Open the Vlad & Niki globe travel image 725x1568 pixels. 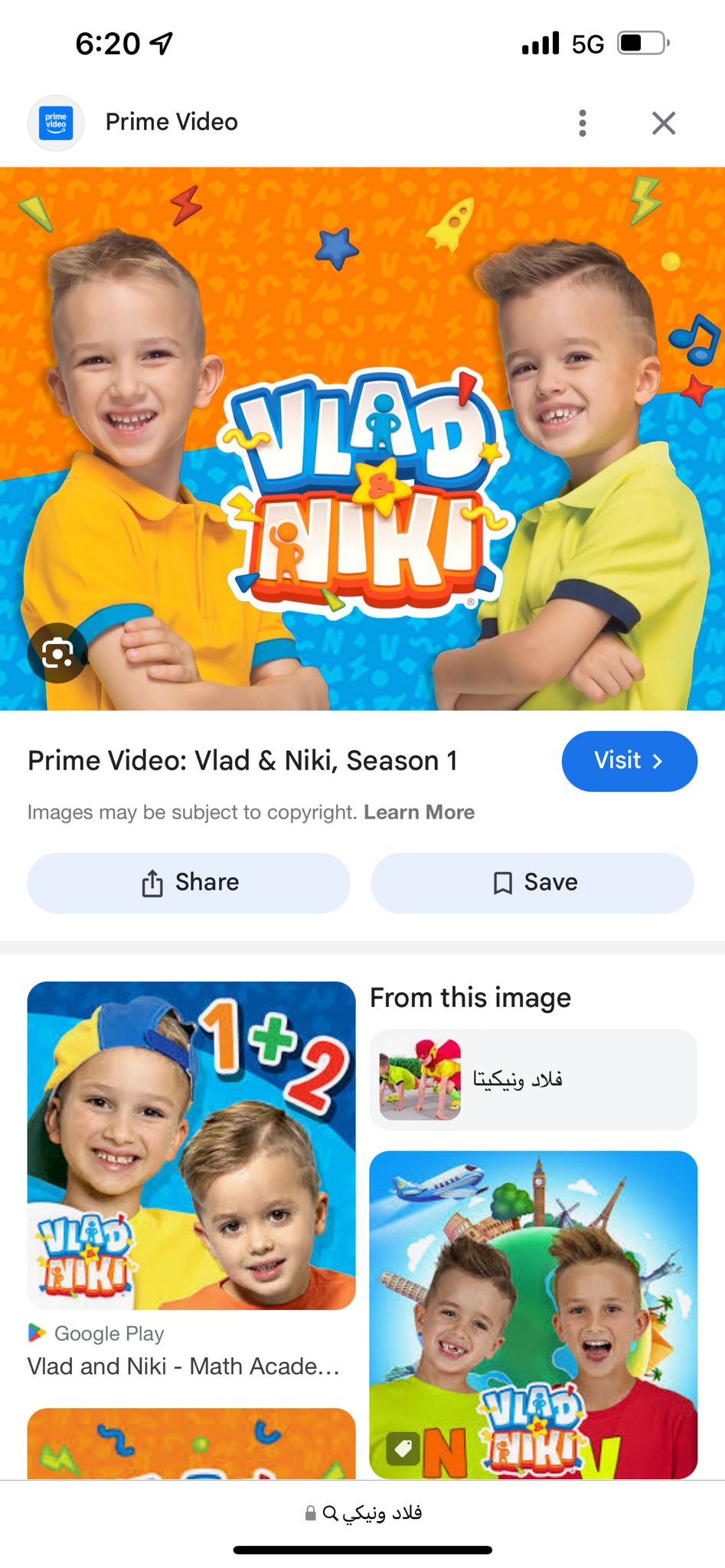(x=534, y=1315)
